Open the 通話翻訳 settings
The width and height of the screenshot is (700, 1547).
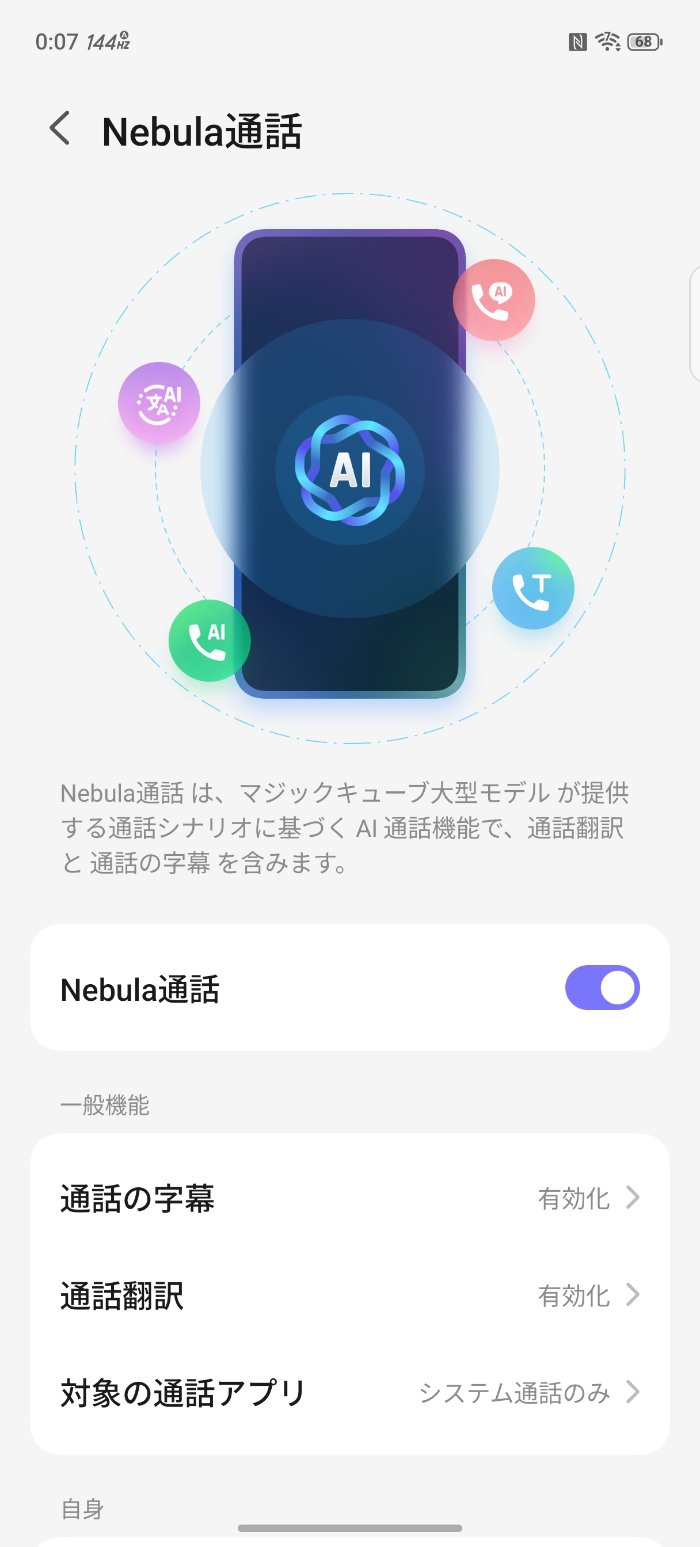[x=350, y=1296]
